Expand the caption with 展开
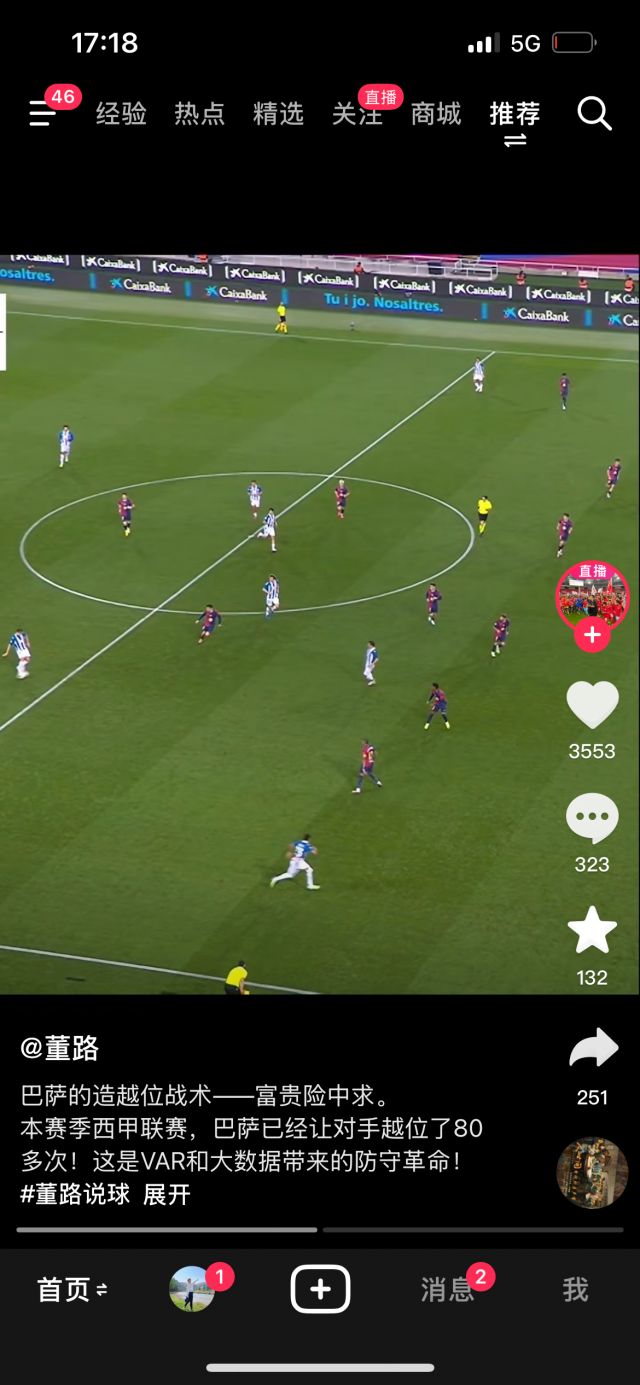This screenshot has width=640, height=1385. tap(166, 1194)
